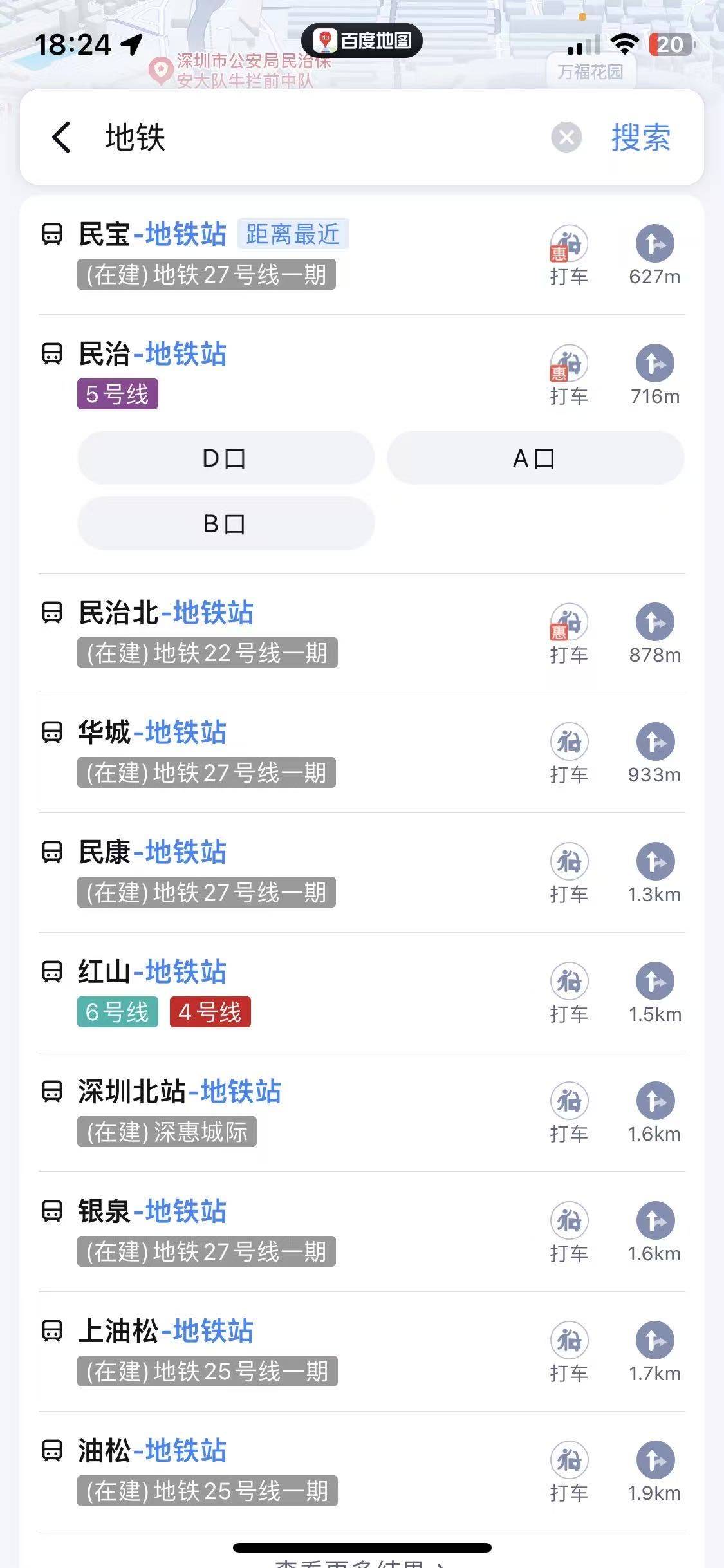Viewport: 724px width, 1568px height.
Task: Select the D口 exit of 民治 station
Action: [226, 458]
